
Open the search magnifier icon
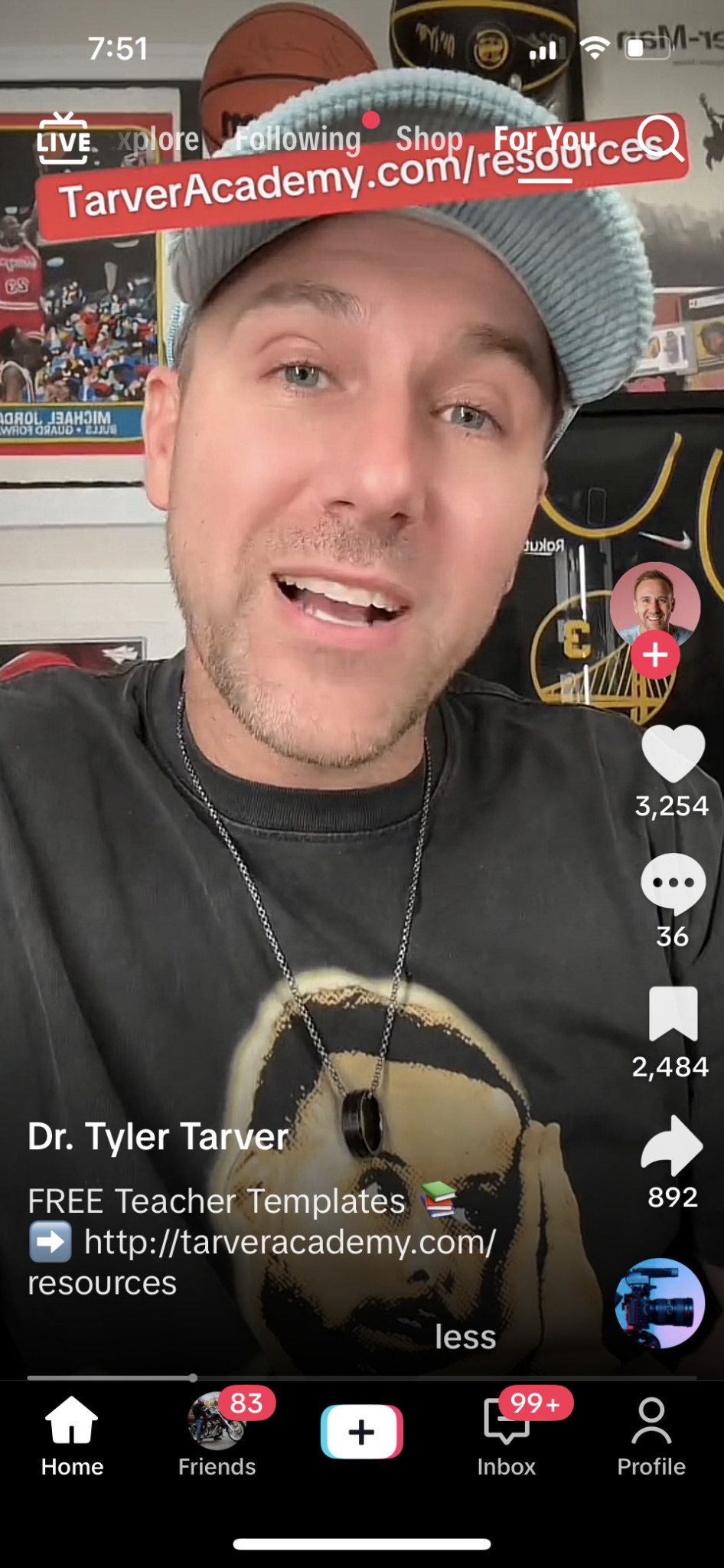[660, 139]
